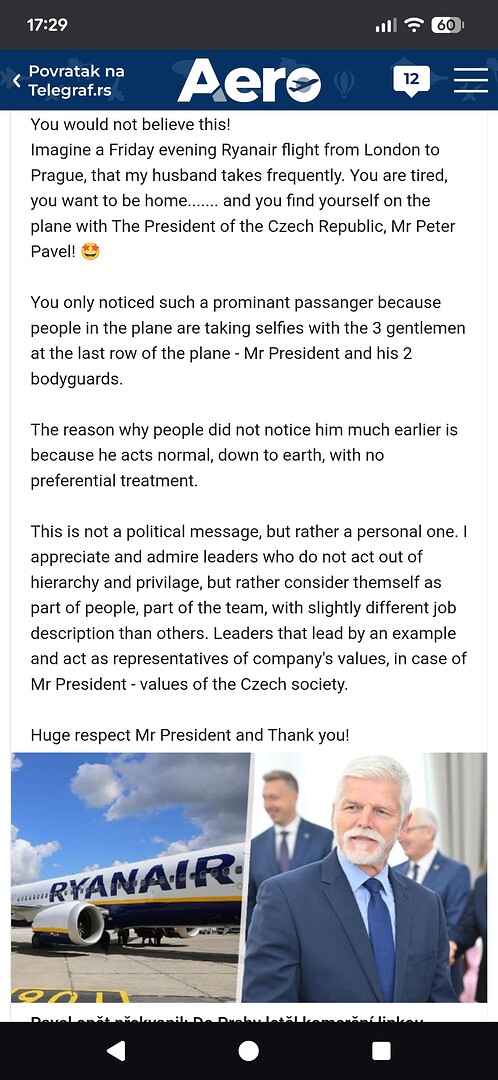Open recent apps view
The image size is (498, 1080).
381,1050
